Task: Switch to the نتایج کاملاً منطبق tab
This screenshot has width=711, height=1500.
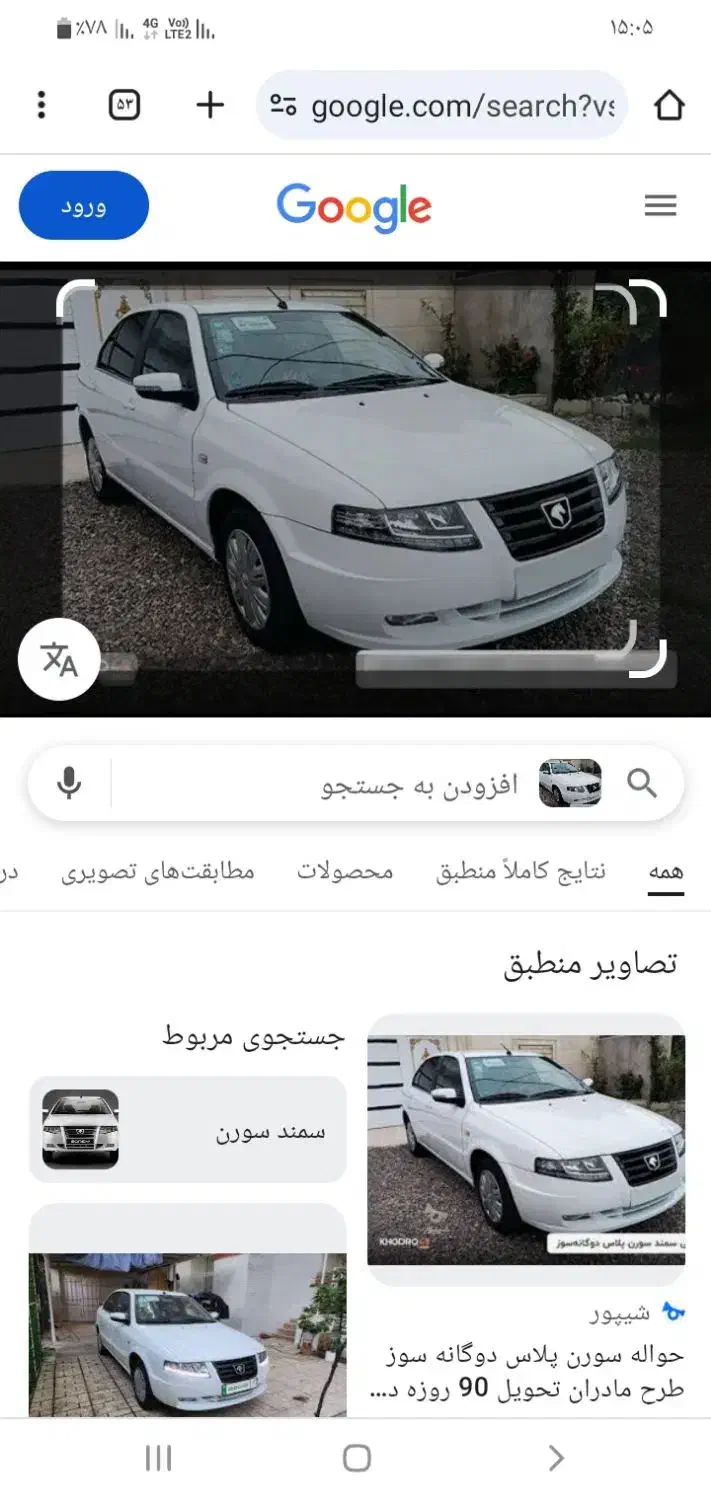Action: [521, 872]
